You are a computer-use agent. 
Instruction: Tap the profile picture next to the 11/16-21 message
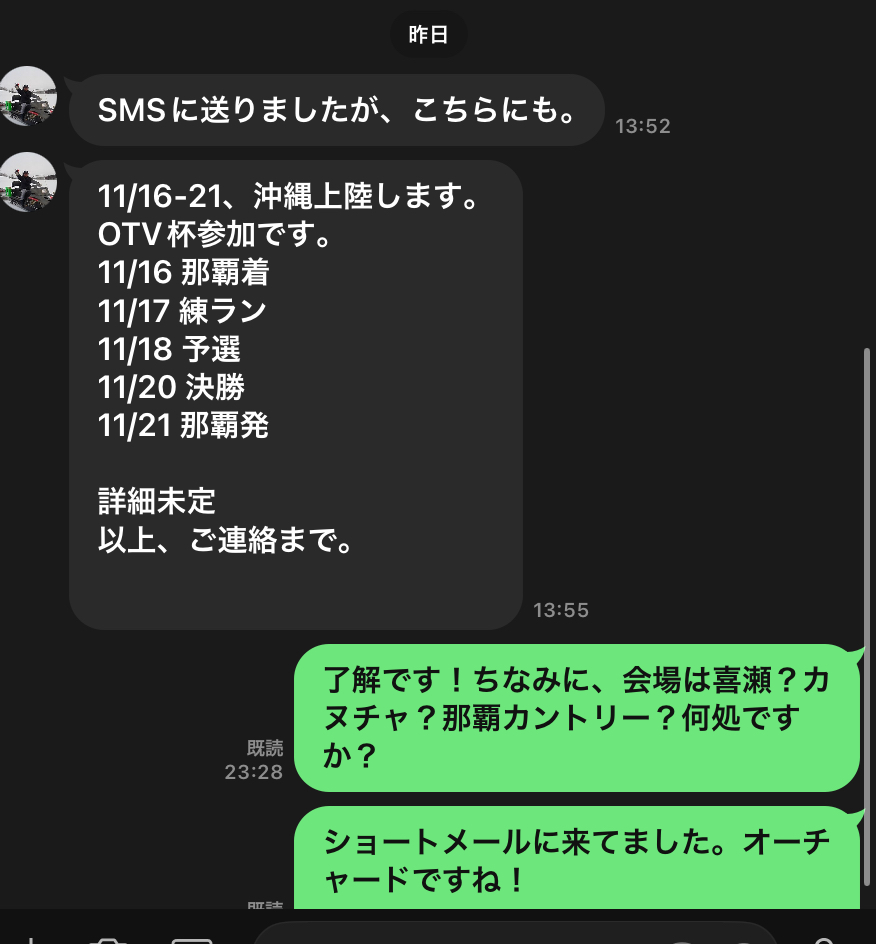[27, 182]
